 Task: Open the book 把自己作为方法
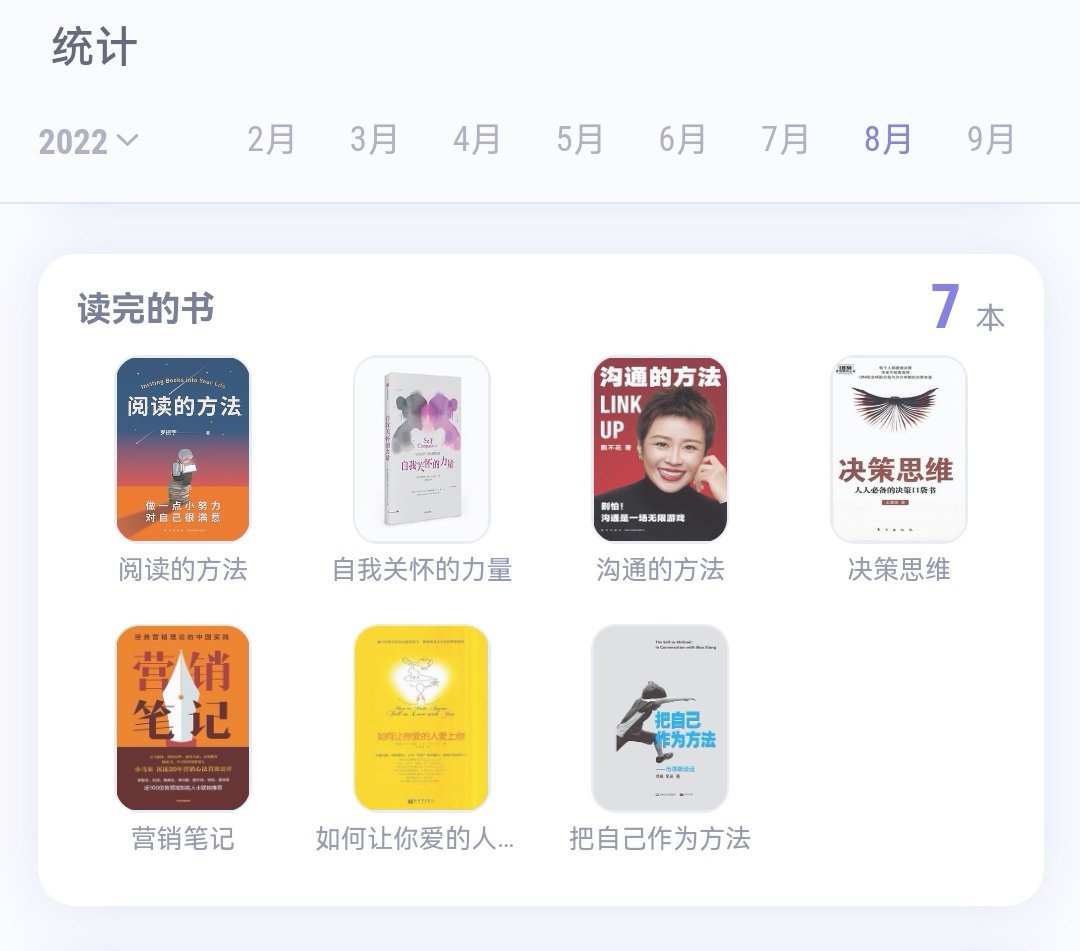pos(660,717)
